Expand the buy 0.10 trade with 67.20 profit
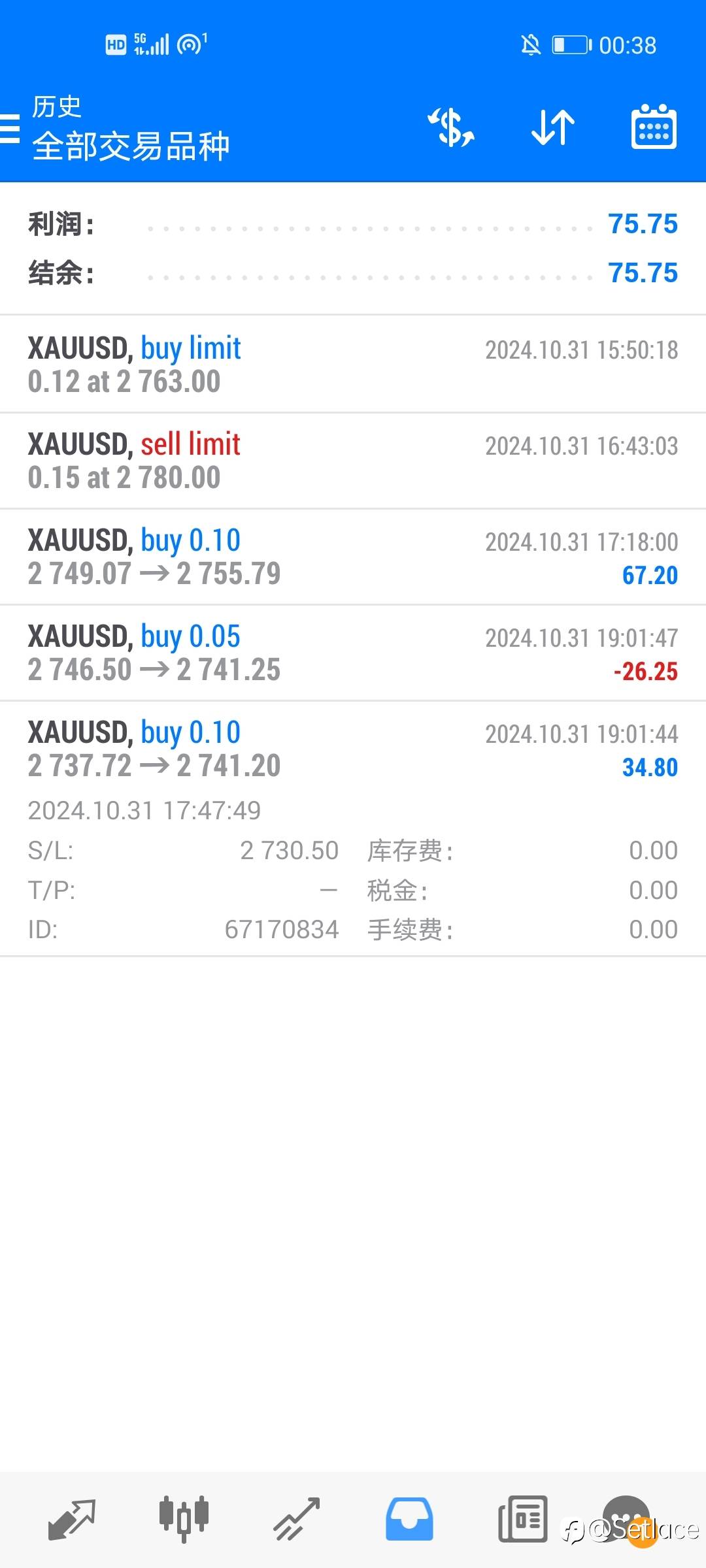This screenshot has height=1568, width=706. point(353,557)
